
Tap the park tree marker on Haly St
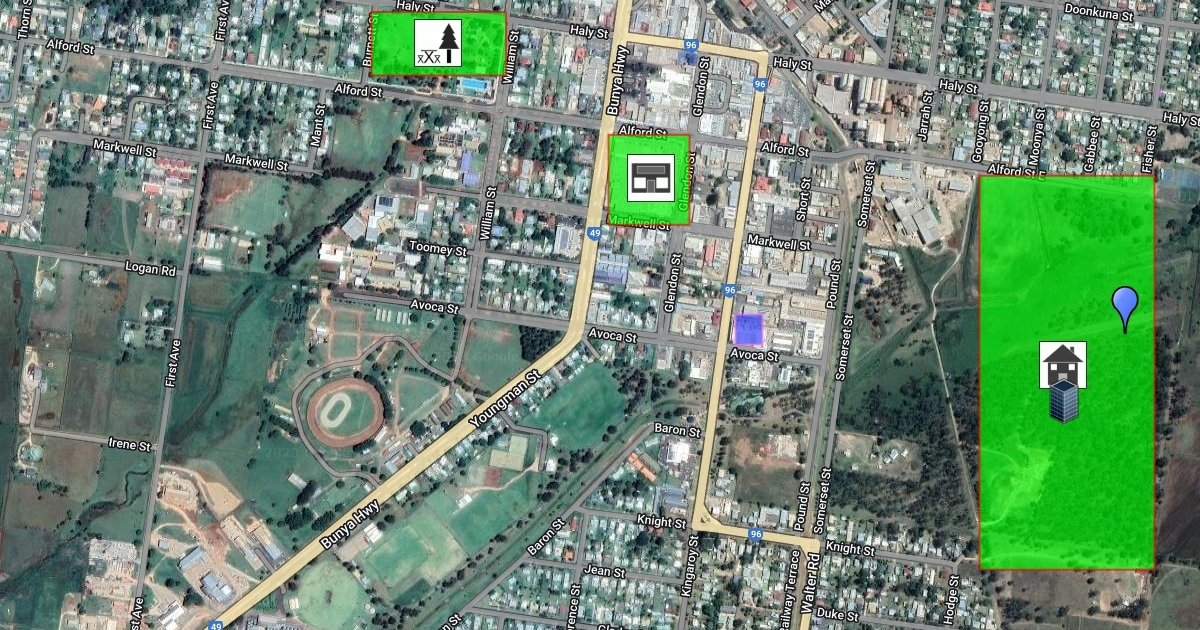click(x=438, y=44)
